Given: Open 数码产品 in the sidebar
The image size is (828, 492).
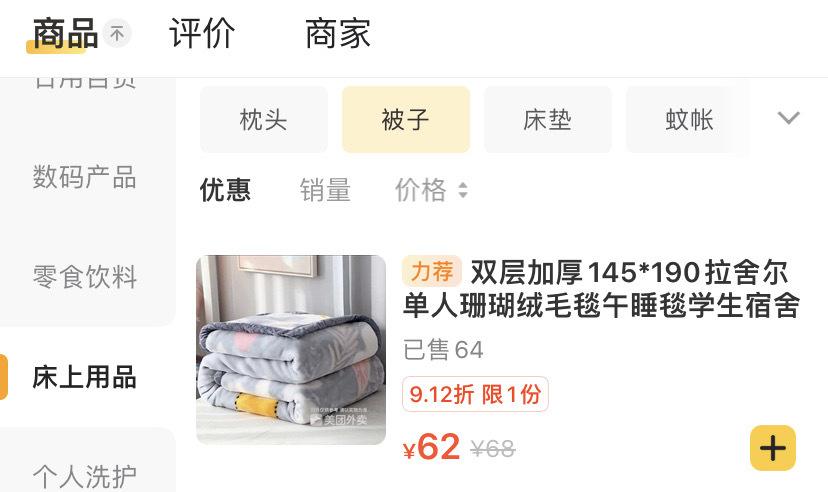Looking at the screenshot, I should [x=85, y=178].
